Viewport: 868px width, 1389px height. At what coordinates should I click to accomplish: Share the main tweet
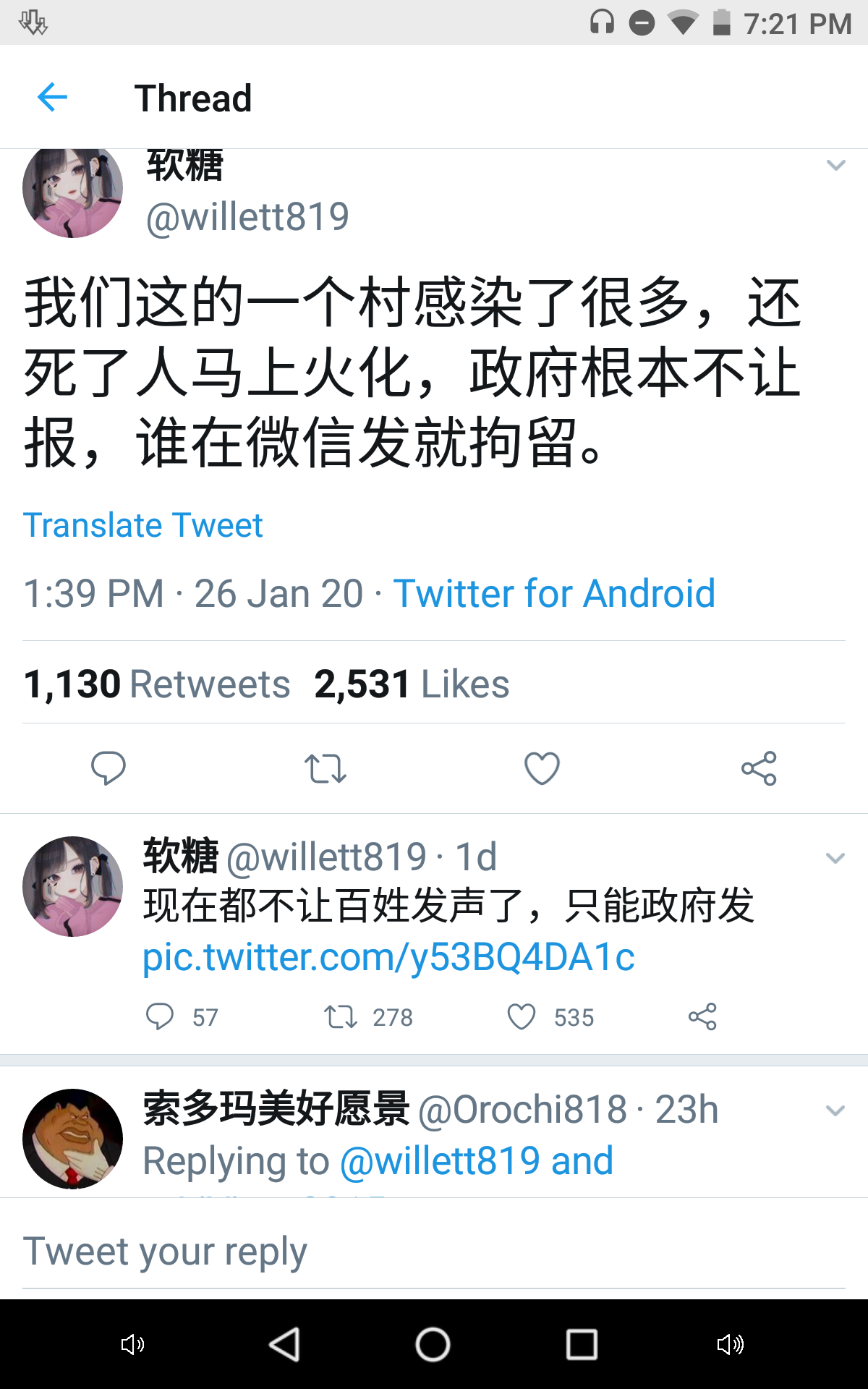[759, 768]
